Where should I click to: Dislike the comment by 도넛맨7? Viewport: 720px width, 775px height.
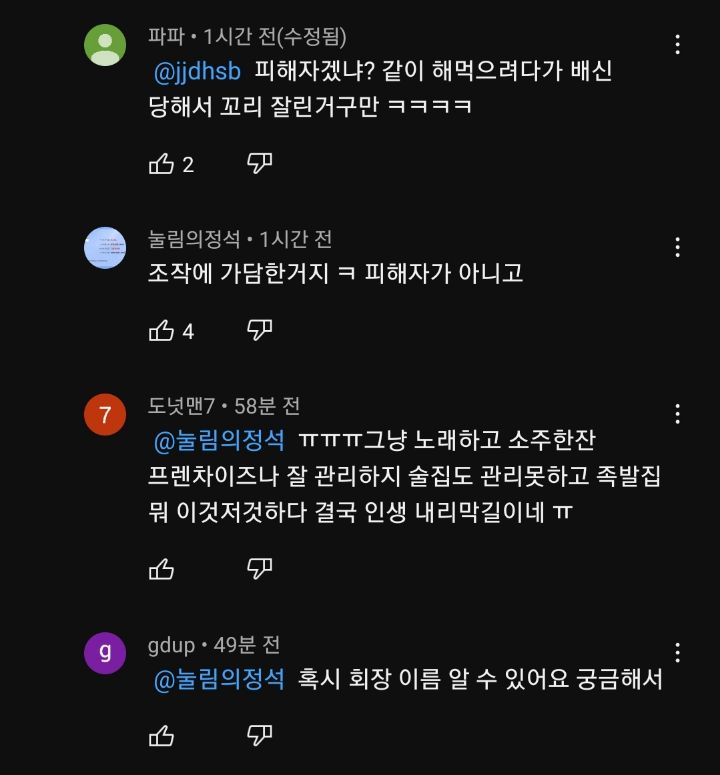(x=259, y=569)
